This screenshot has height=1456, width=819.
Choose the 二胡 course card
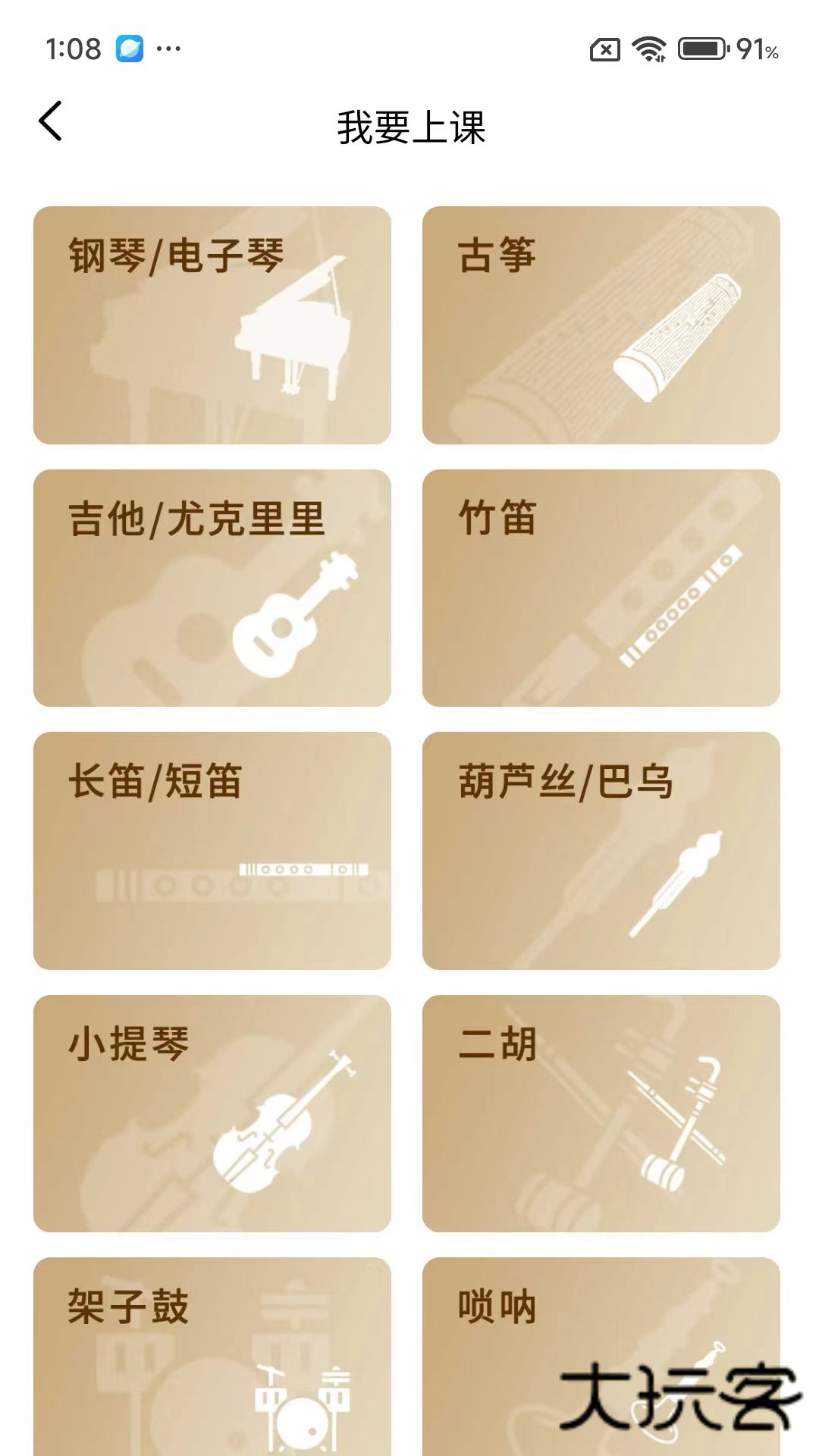[601, 1113]
